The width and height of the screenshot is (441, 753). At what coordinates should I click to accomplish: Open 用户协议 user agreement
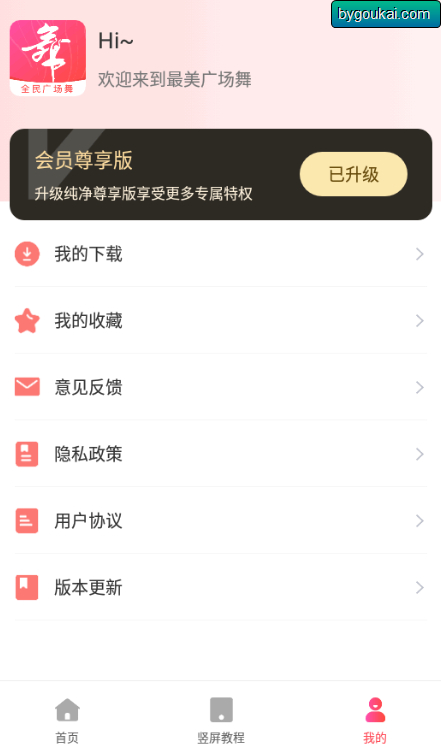[x=220, y=521]
